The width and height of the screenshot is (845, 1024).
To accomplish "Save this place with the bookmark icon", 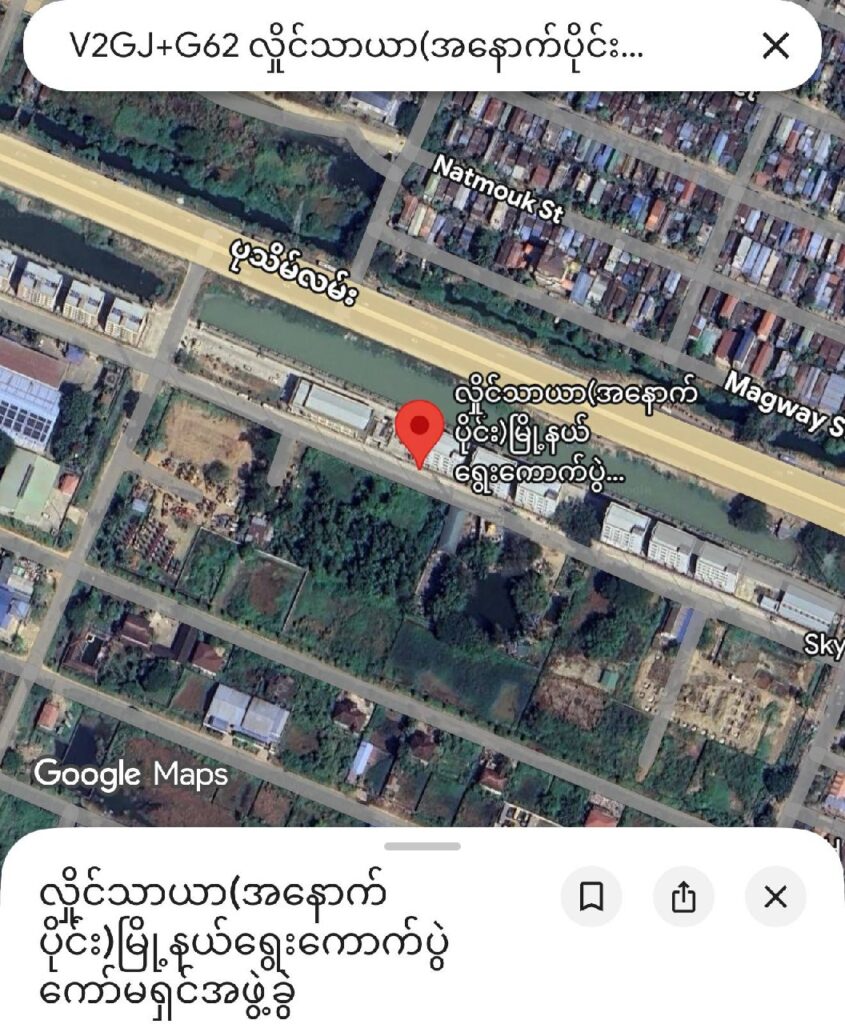I will point(591,897).
